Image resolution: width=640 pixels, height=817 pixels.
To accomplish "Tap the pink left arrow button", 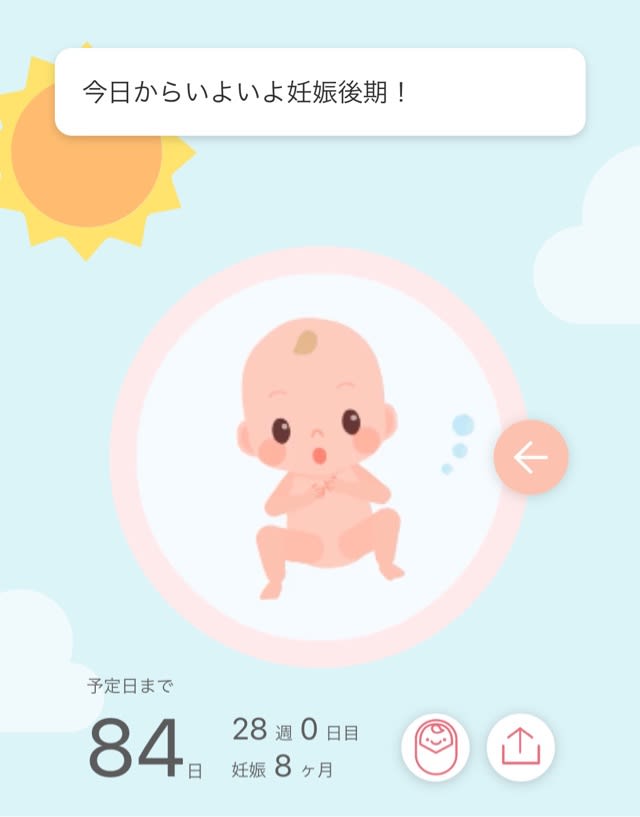I will click(x=530, y=457).
